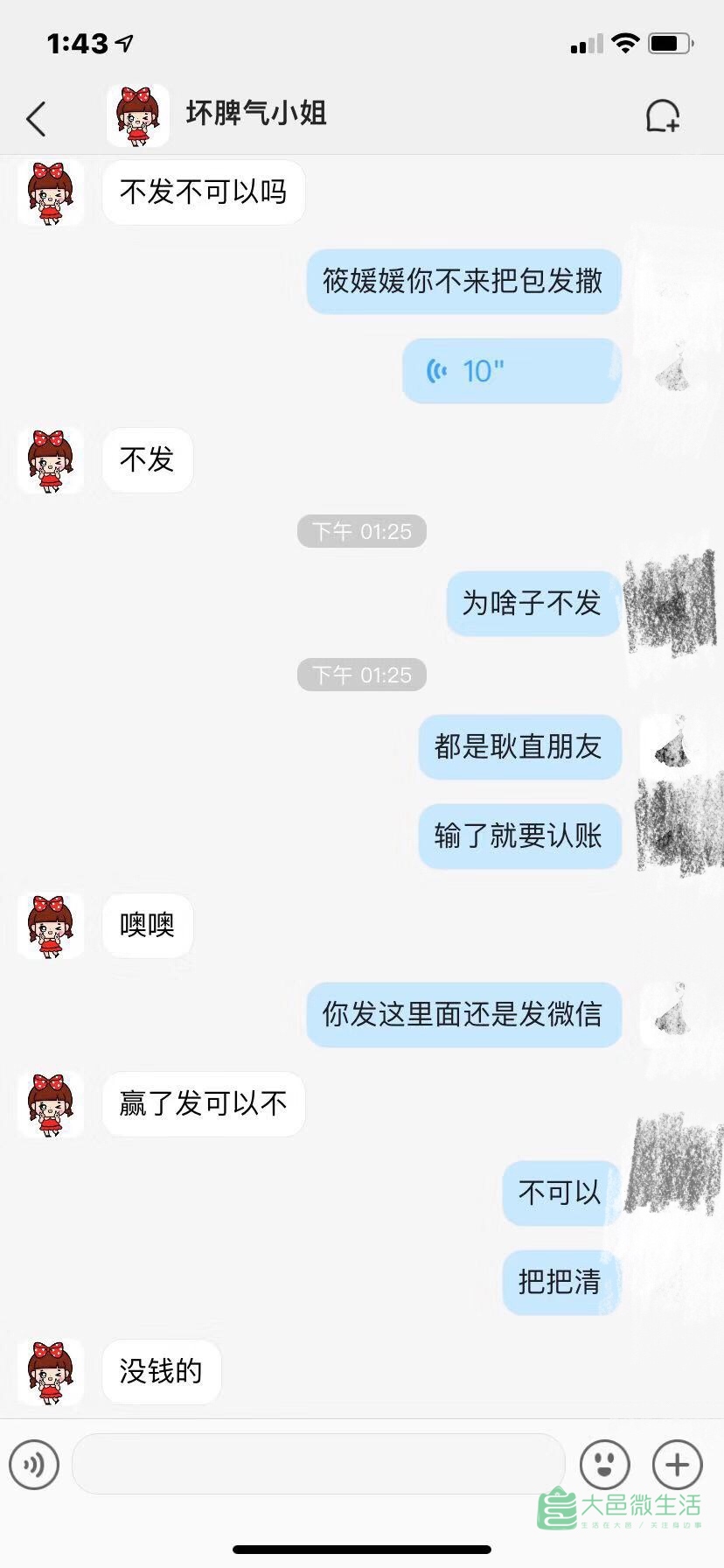
Task: Tap the avatar beside the 没钱的 message
Action: tap(51, 1372)
